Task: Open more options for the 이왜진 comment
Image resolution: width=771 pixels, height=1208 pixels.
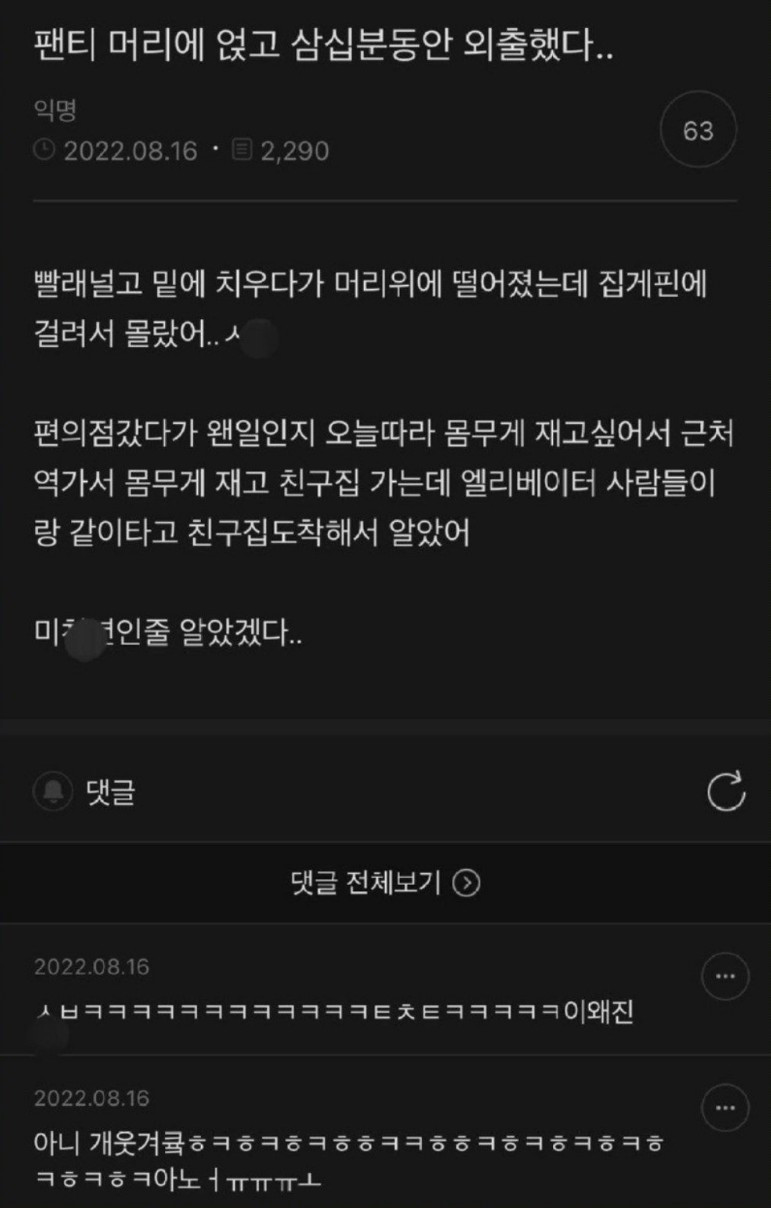Action: pos(725,977)
